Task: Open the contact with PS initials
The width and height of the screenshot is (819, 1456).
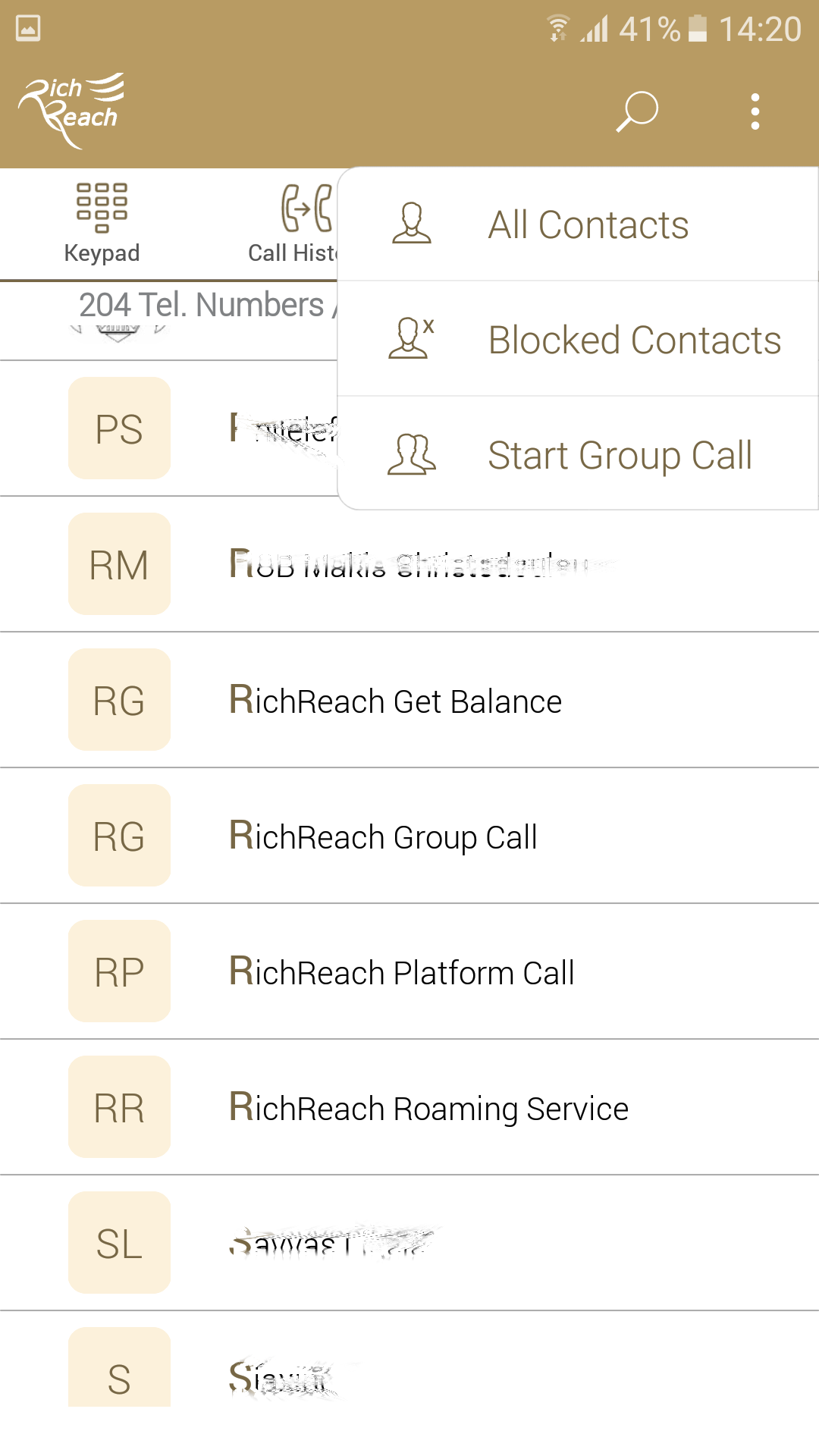Action: (168, 428)
